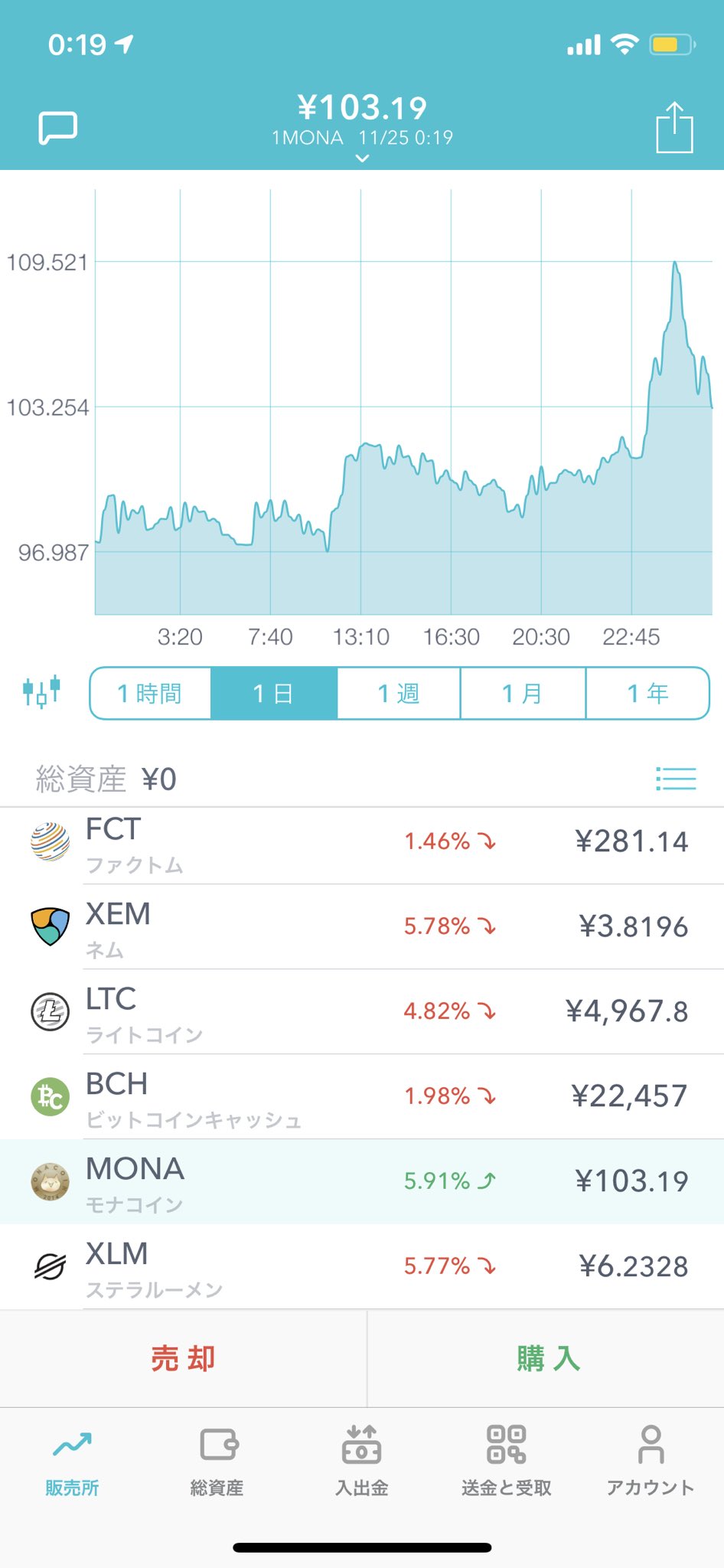
Task: Expand the price header dropdown chevron
Action: coord(363,158)
